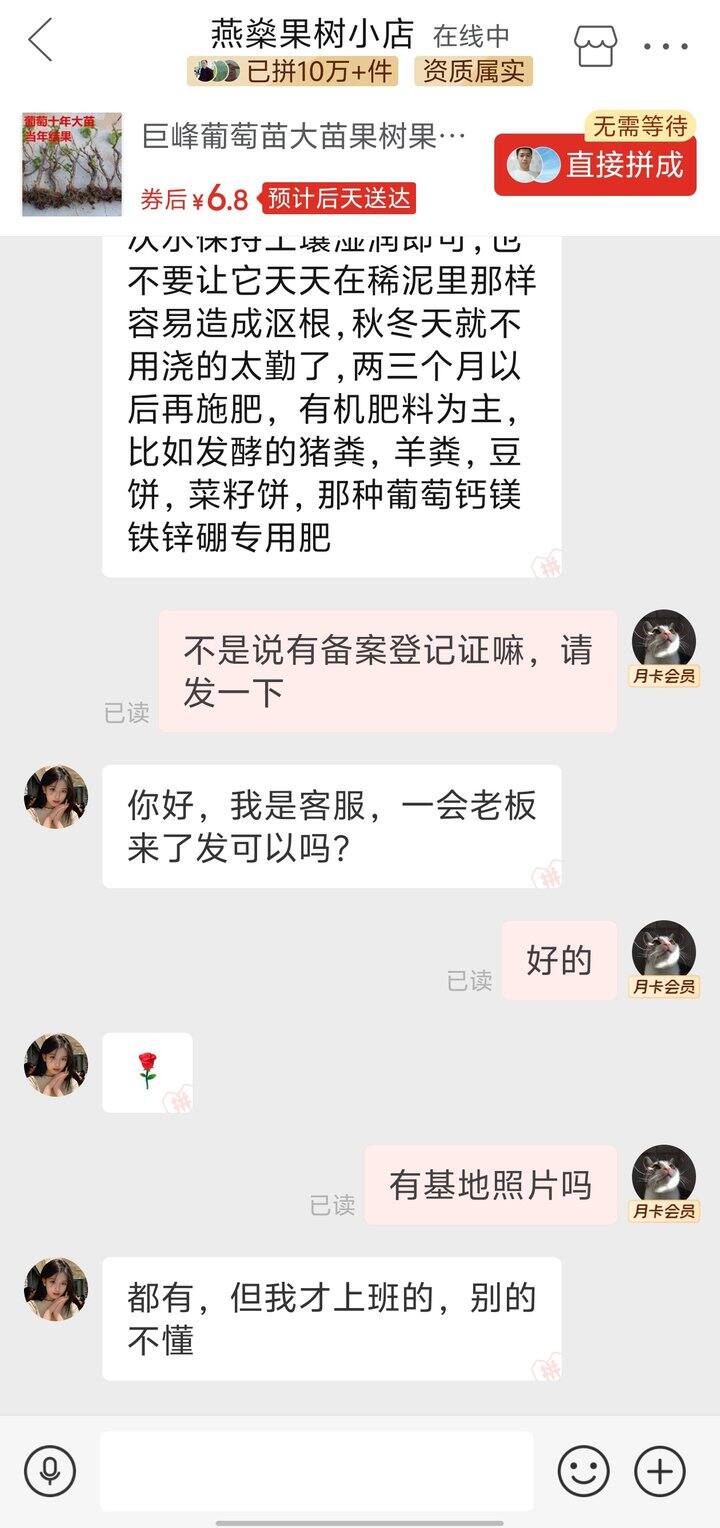Image resolution: width=720 pixels, height=1528 pixels.
Task: Open the 资质属实 qualification badge
Action: coord(475,71)
